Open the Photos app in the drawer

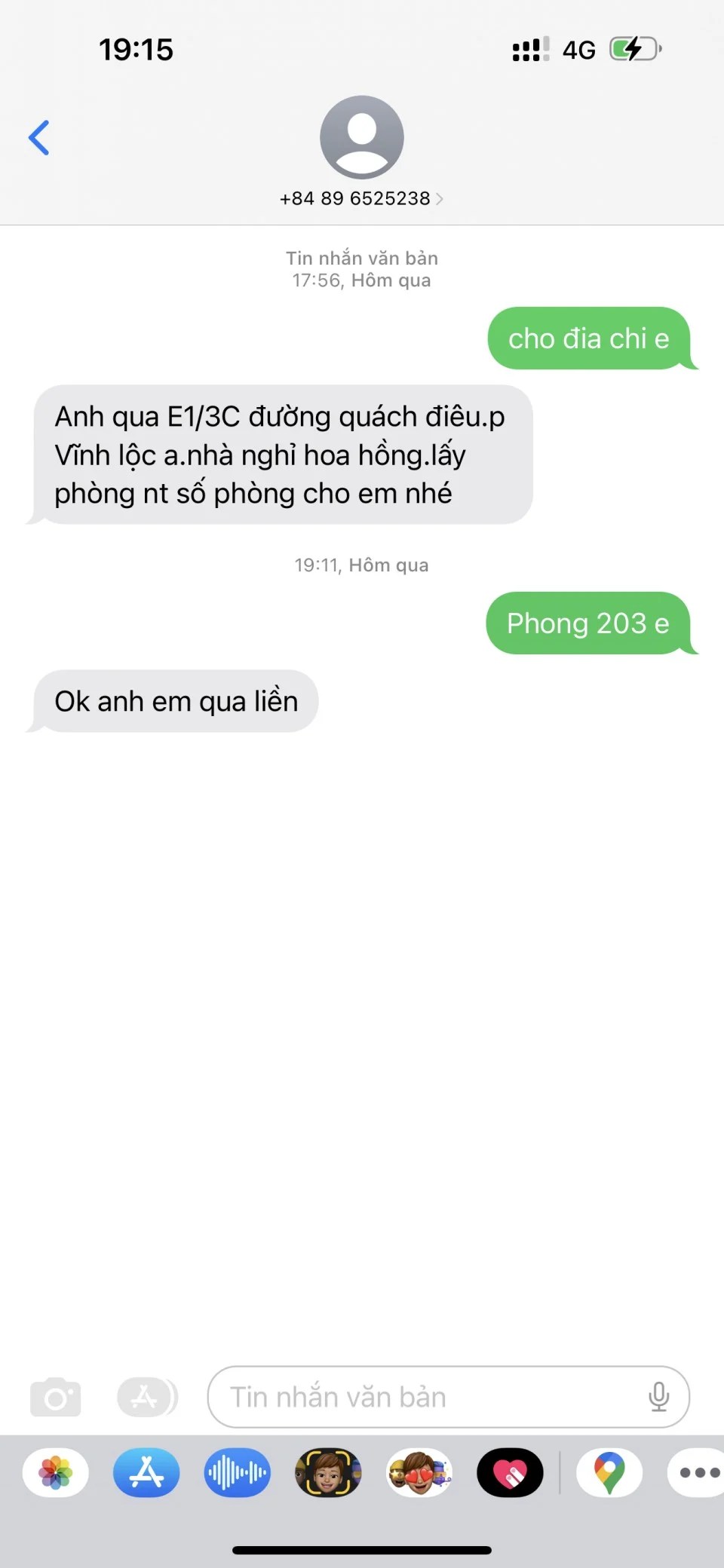click(x=56, y=1472)
